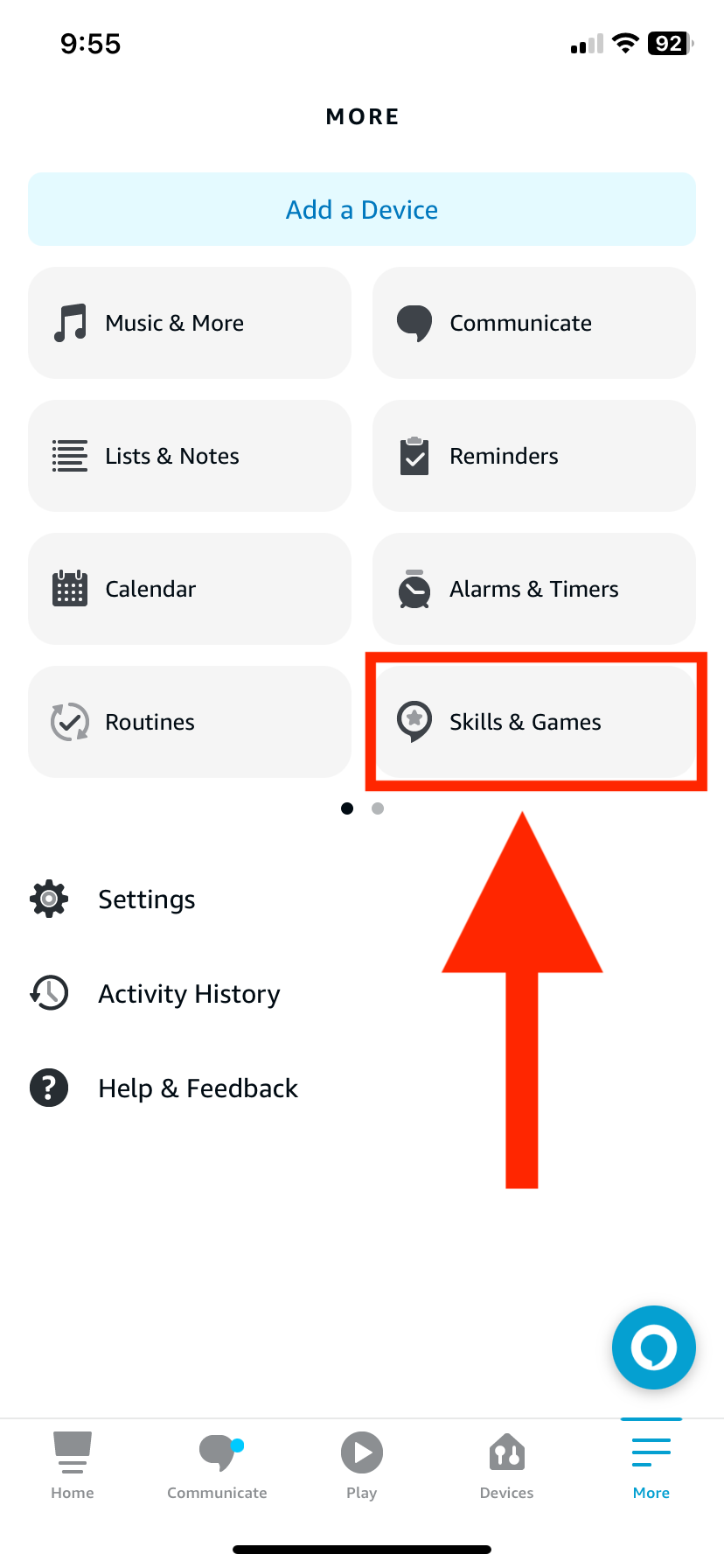Open the Communicate tile

click(x=534, y=323)
